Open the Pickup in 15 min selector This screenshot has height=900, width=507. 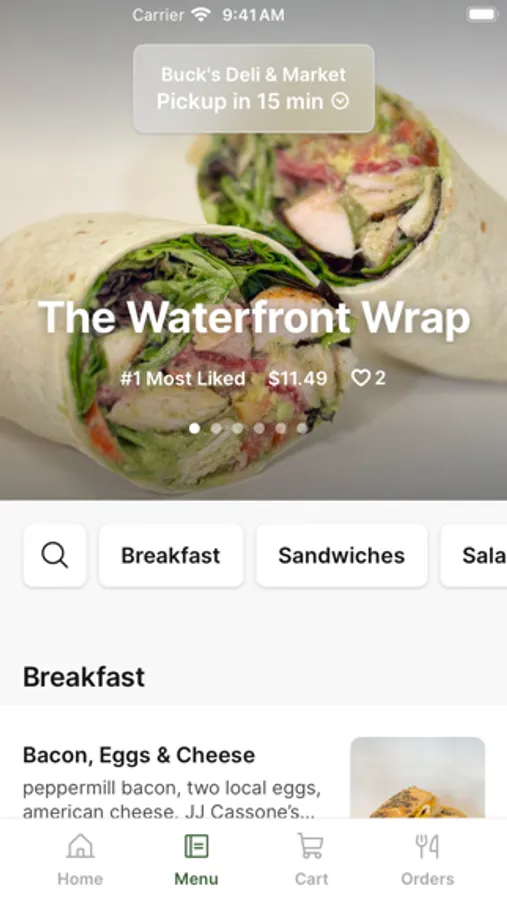pos(253,89)
